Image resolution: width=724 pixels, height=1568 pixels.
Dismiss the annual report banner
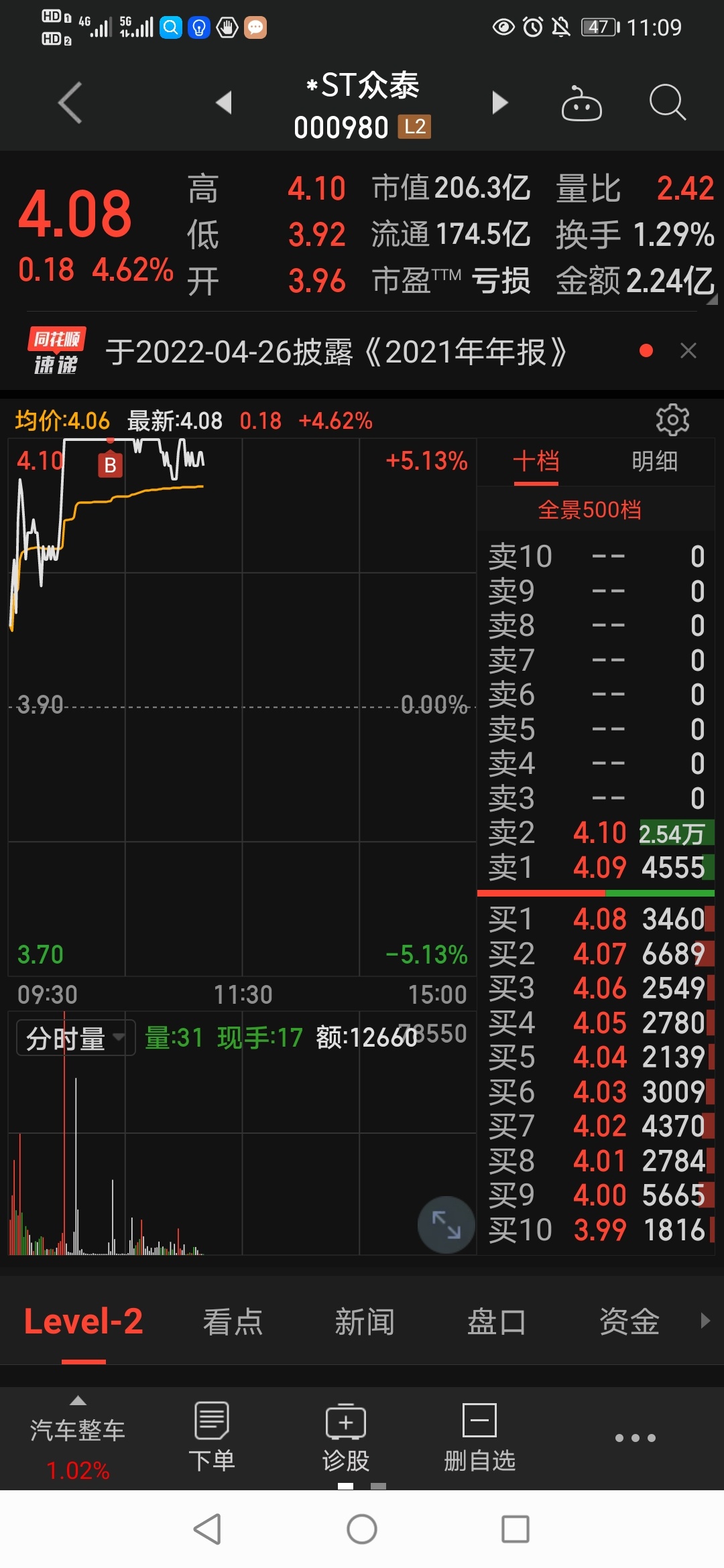[x=688, y=350]
